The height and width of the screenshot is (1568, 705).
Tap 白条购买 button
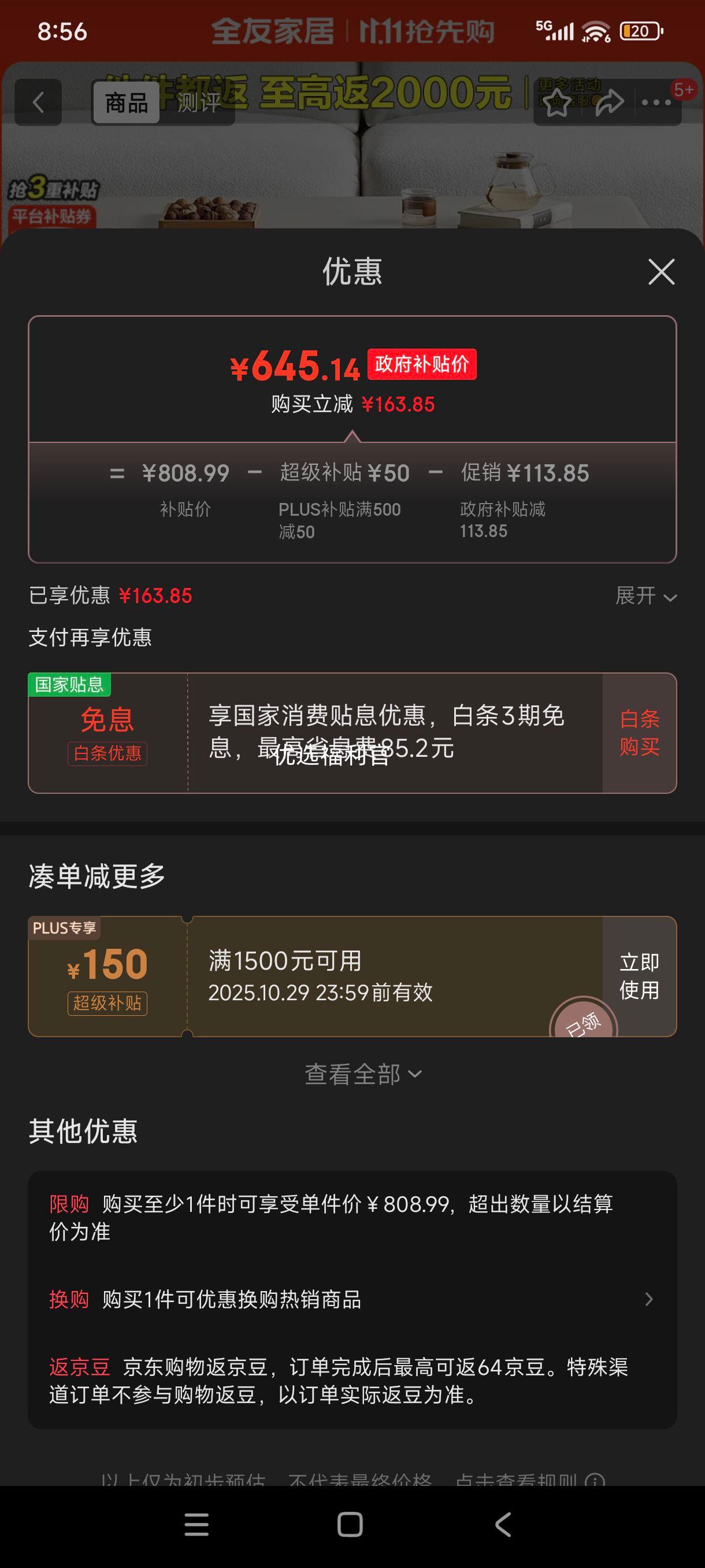click(x=639, y=733)
